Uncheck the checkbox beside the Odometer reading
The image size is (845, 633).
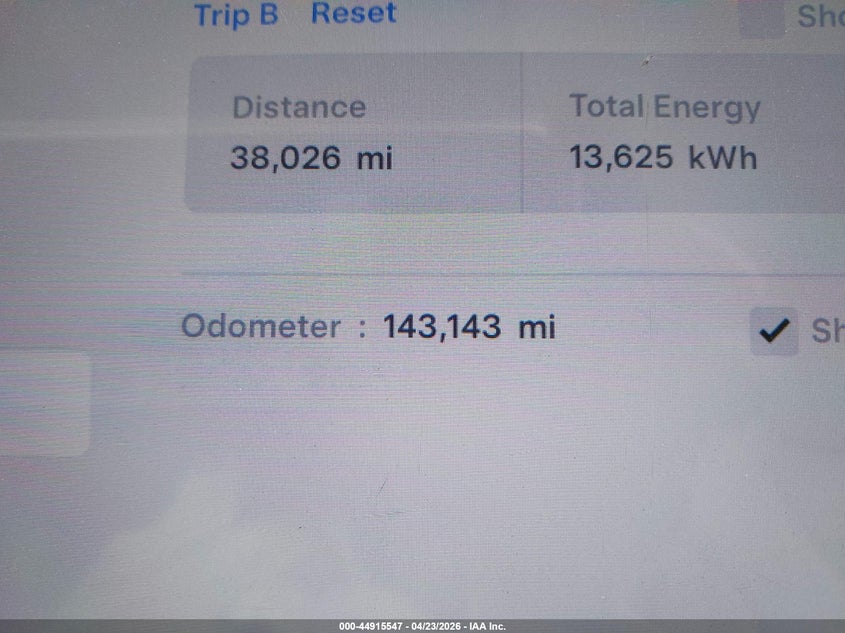(x=774, y=331)
